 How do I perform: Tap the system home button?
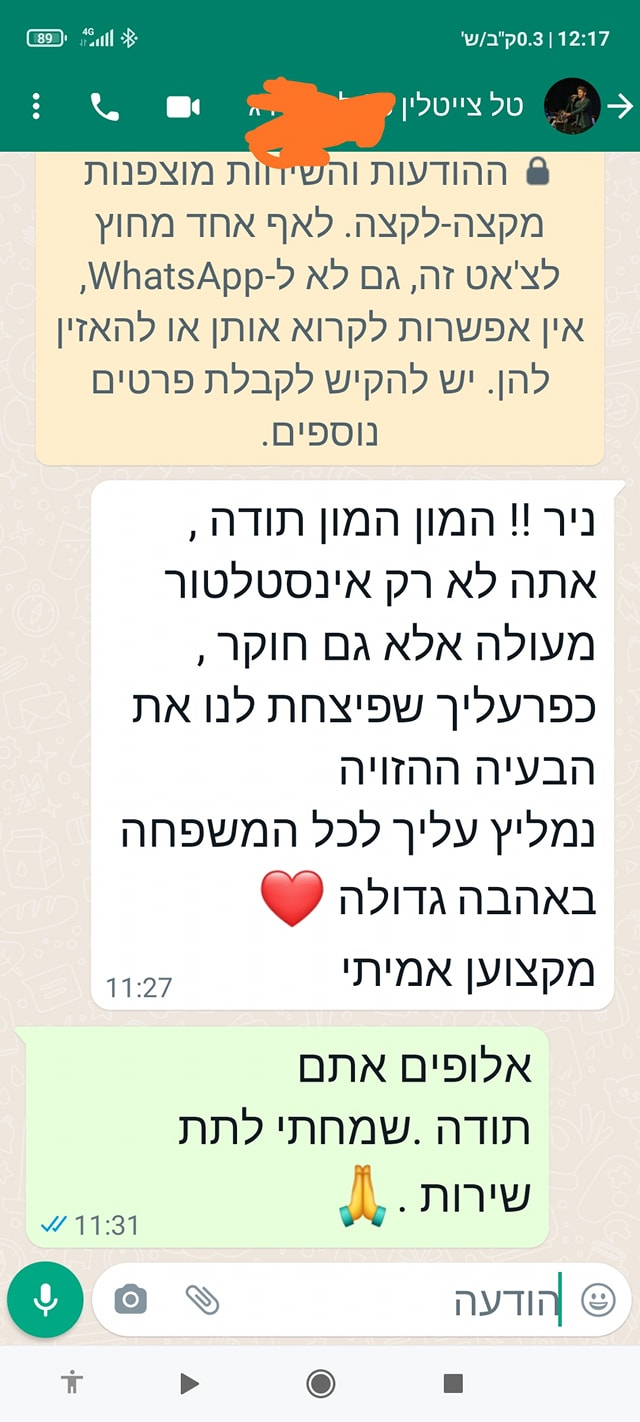[321, 1383]
